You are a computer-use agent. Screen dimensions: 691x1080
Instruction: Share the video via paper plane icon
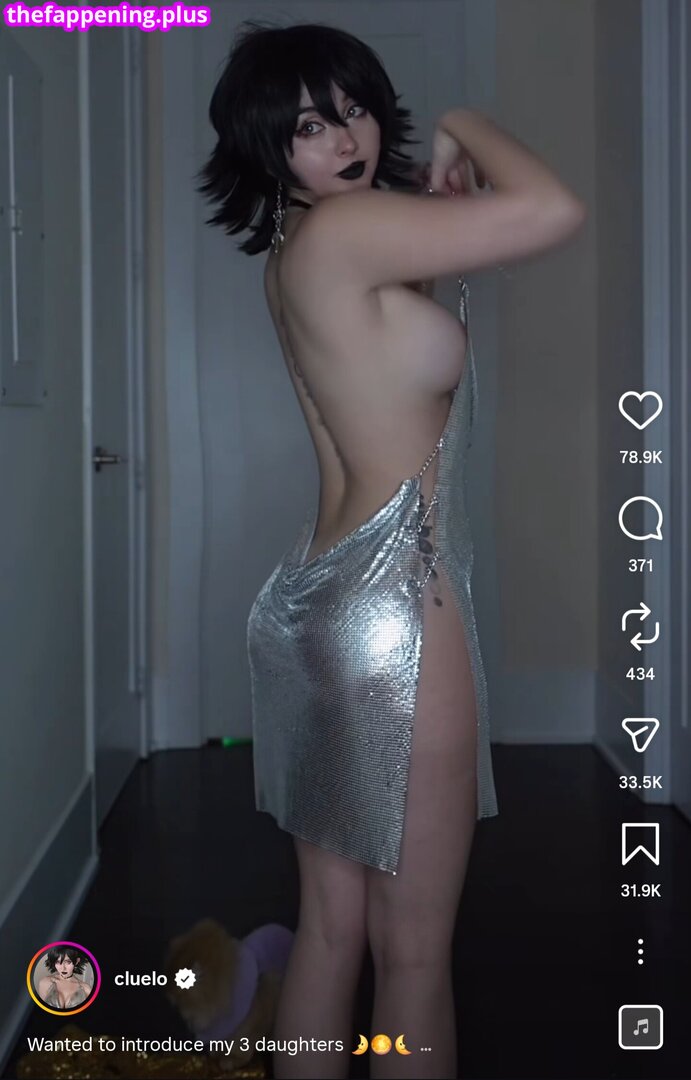(640, 736)
